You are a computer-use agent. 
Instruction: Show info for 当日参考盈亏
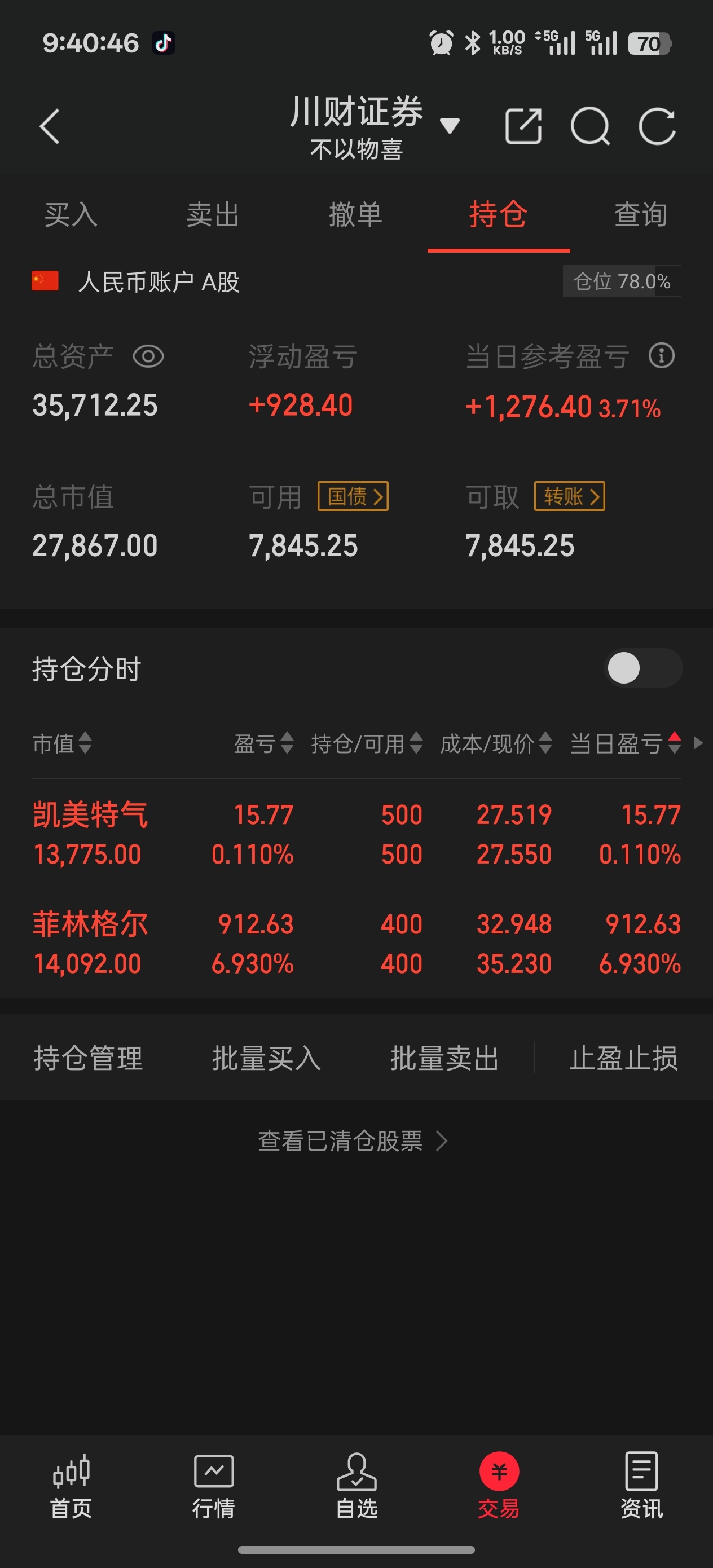[662, 355]
